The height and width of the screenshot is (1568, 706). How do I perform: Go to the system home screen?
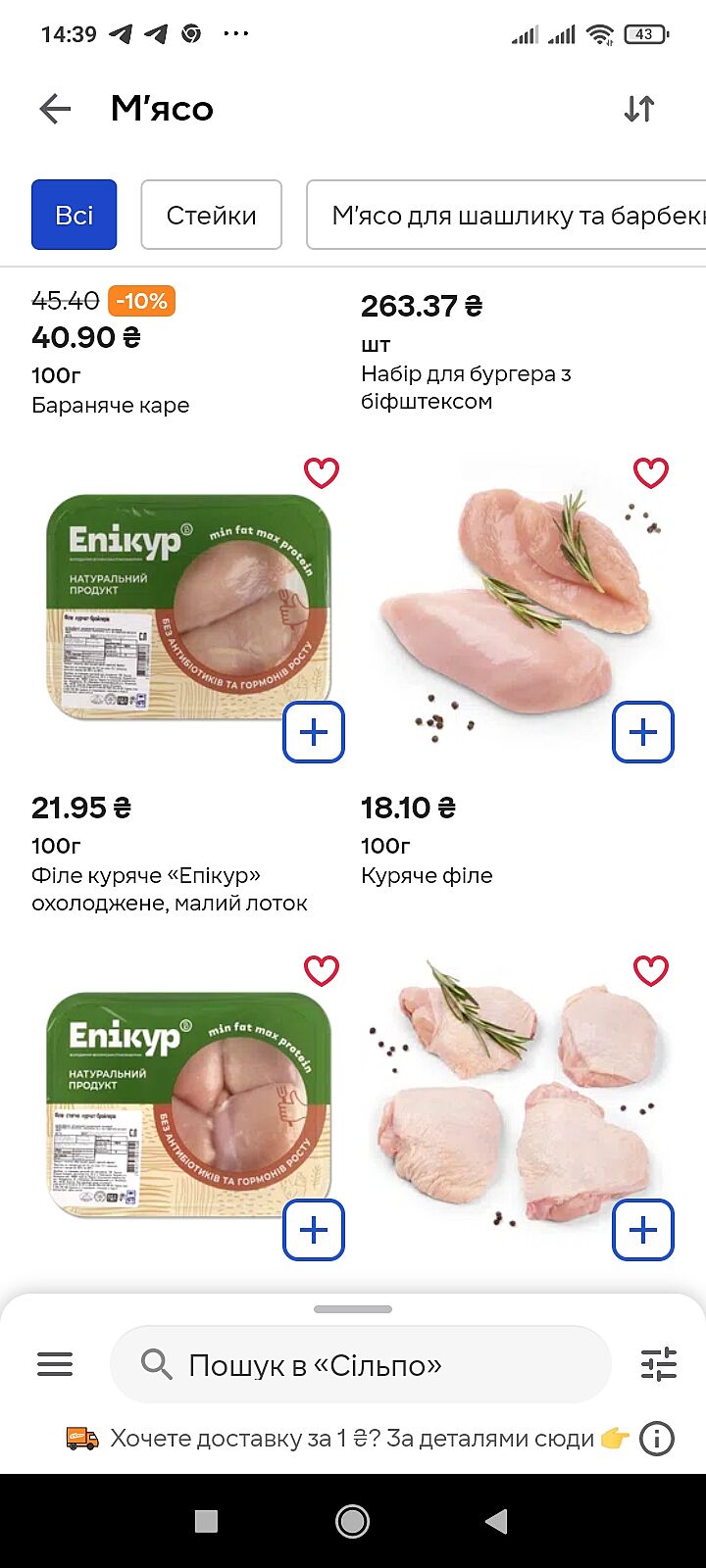[x=353, y=1521]
